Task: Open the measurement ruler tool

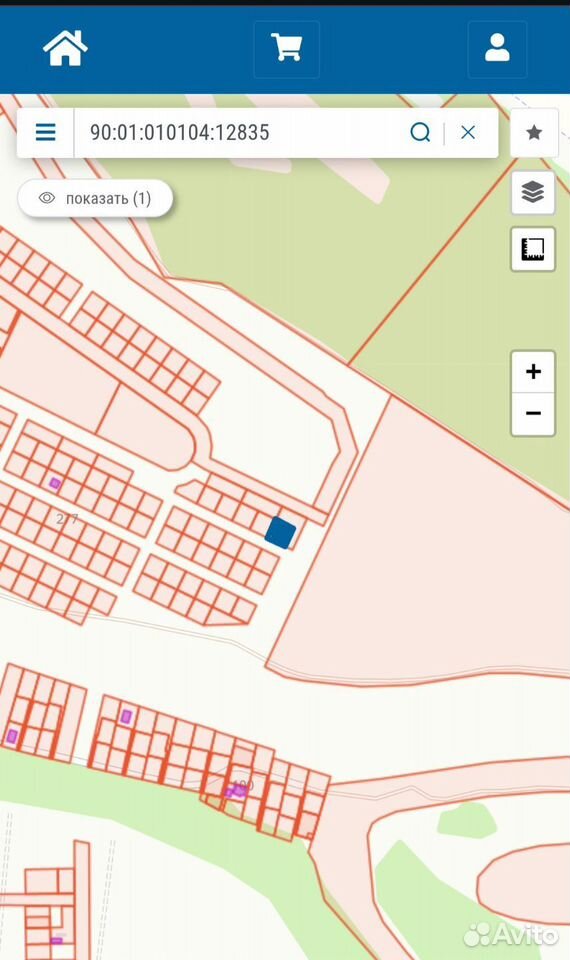Action: 533,249
